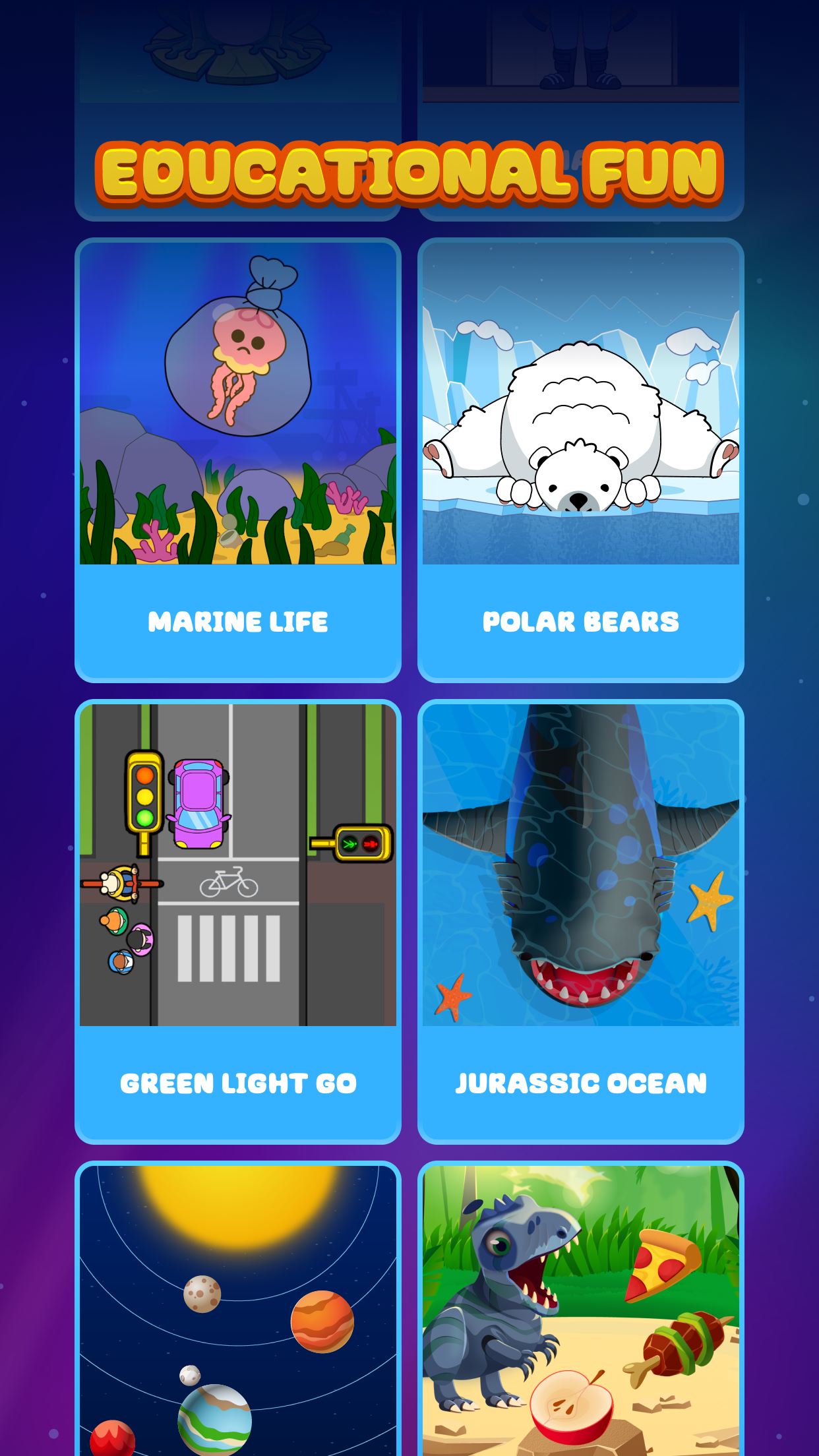Open the Marine Life game

pyautogui.click(x=237, y=460)
